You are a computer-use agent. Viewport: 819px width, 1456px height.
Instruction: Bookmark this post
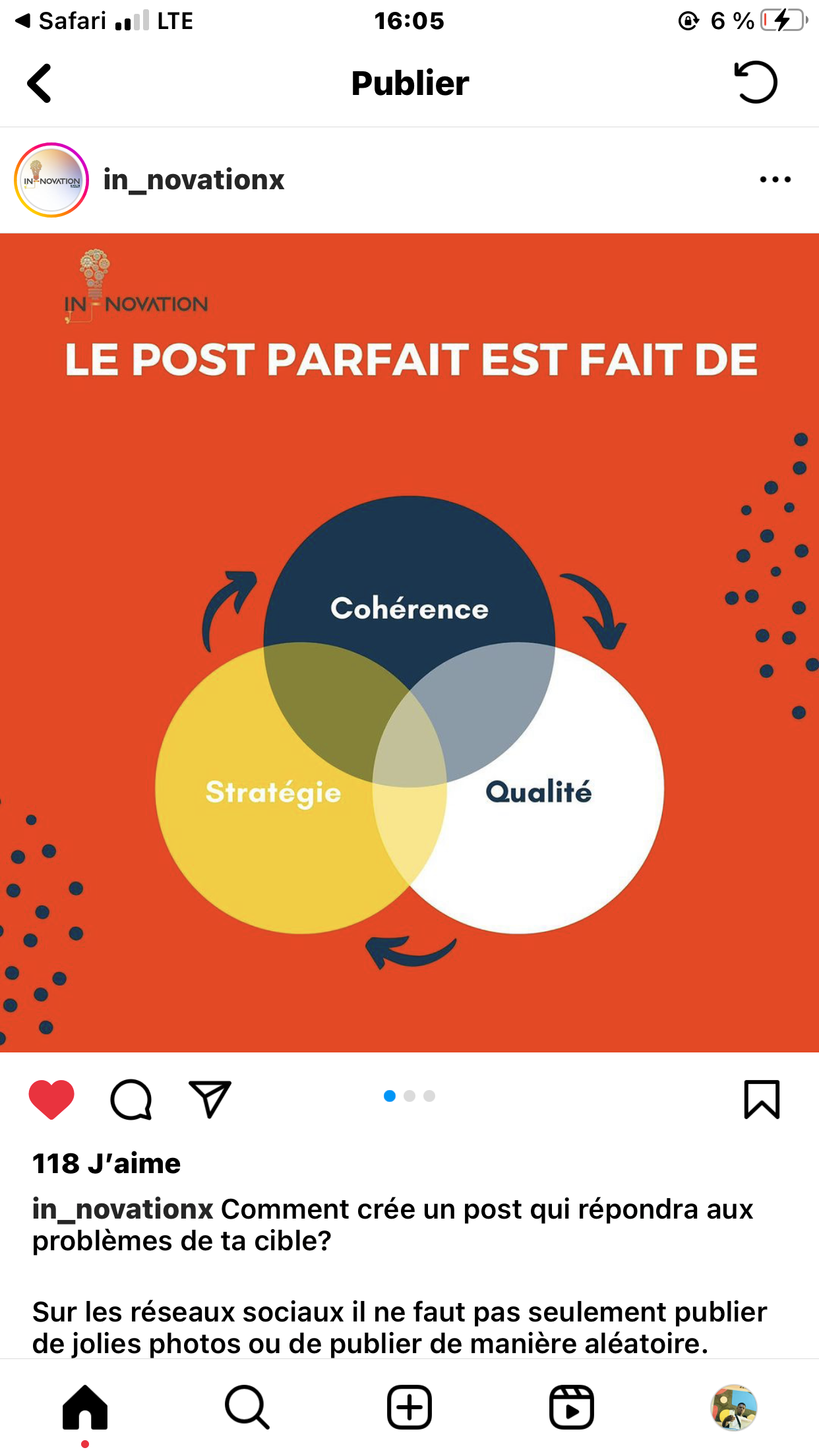coord(762,1099)
